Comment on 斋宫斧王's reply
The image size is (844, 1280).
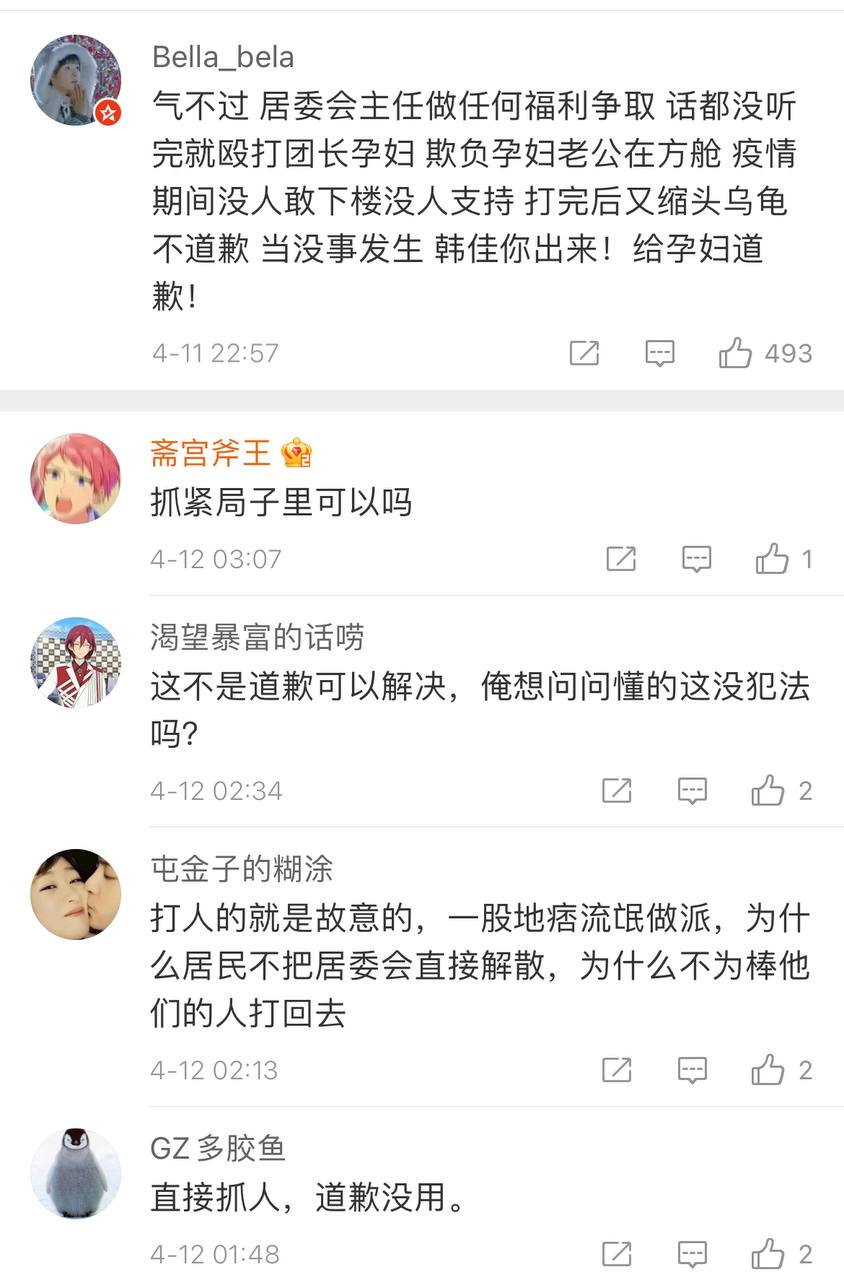[697, 559]
